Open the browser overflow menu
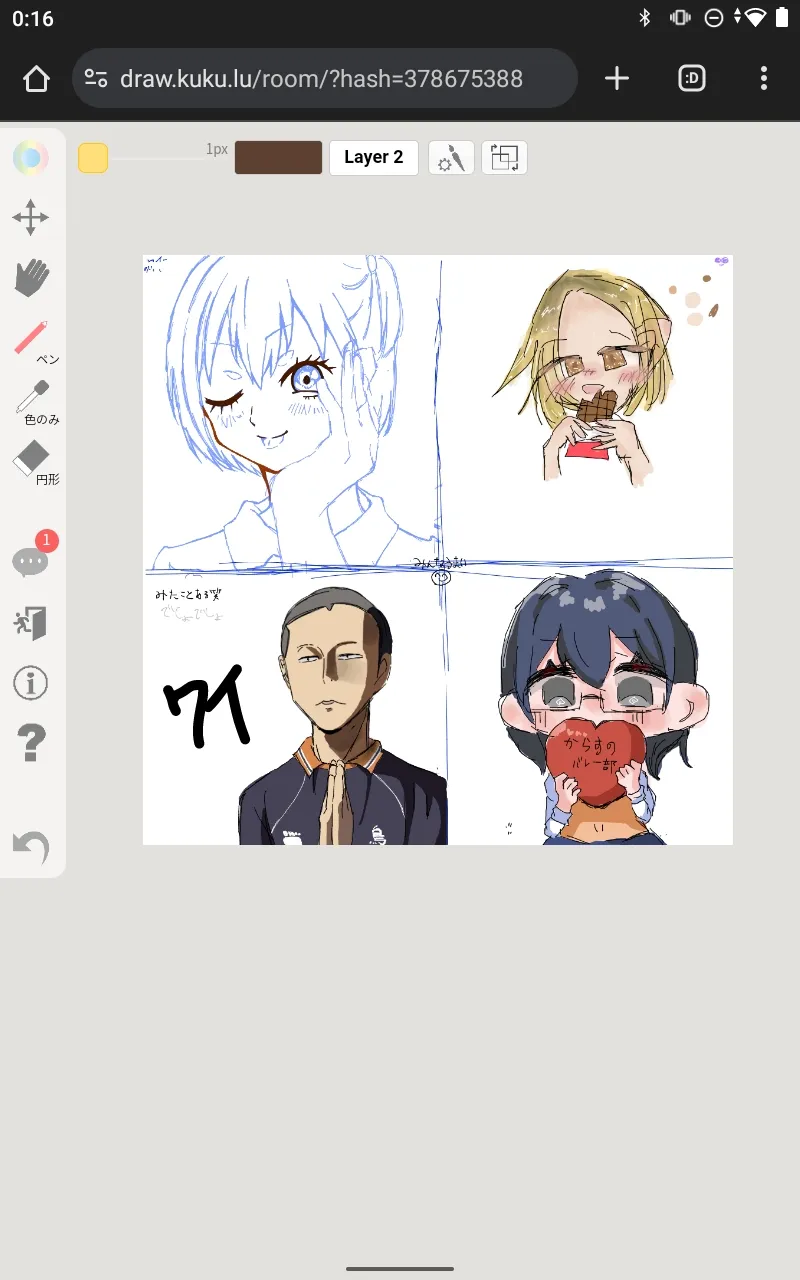Screen dimensions: 800x1280 pyautogui.click(x=764, y=79)
